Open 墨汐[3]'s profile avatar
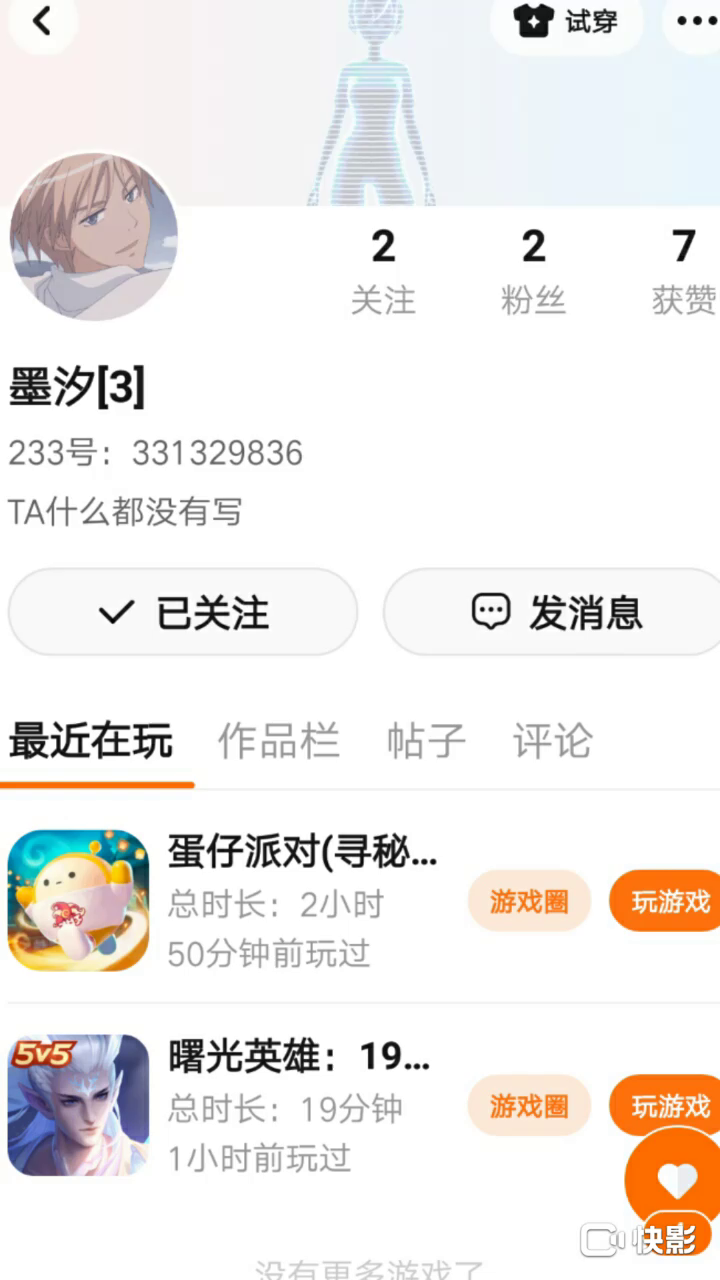This screenshot has width=720, height=1280. tap(94, 237)
